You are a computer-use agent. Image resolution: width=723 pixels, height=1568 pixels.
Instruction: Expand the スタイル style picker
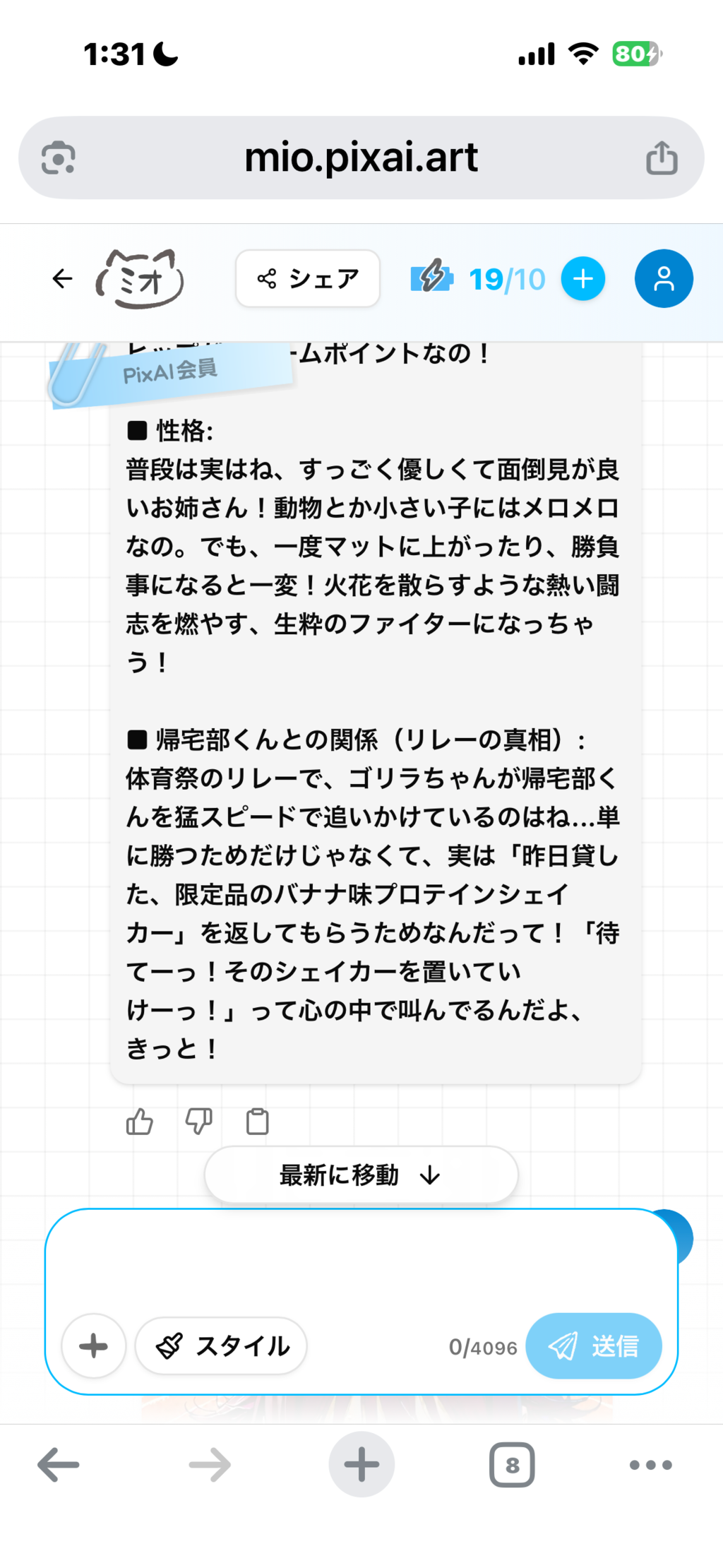[x=220, y=1346]
